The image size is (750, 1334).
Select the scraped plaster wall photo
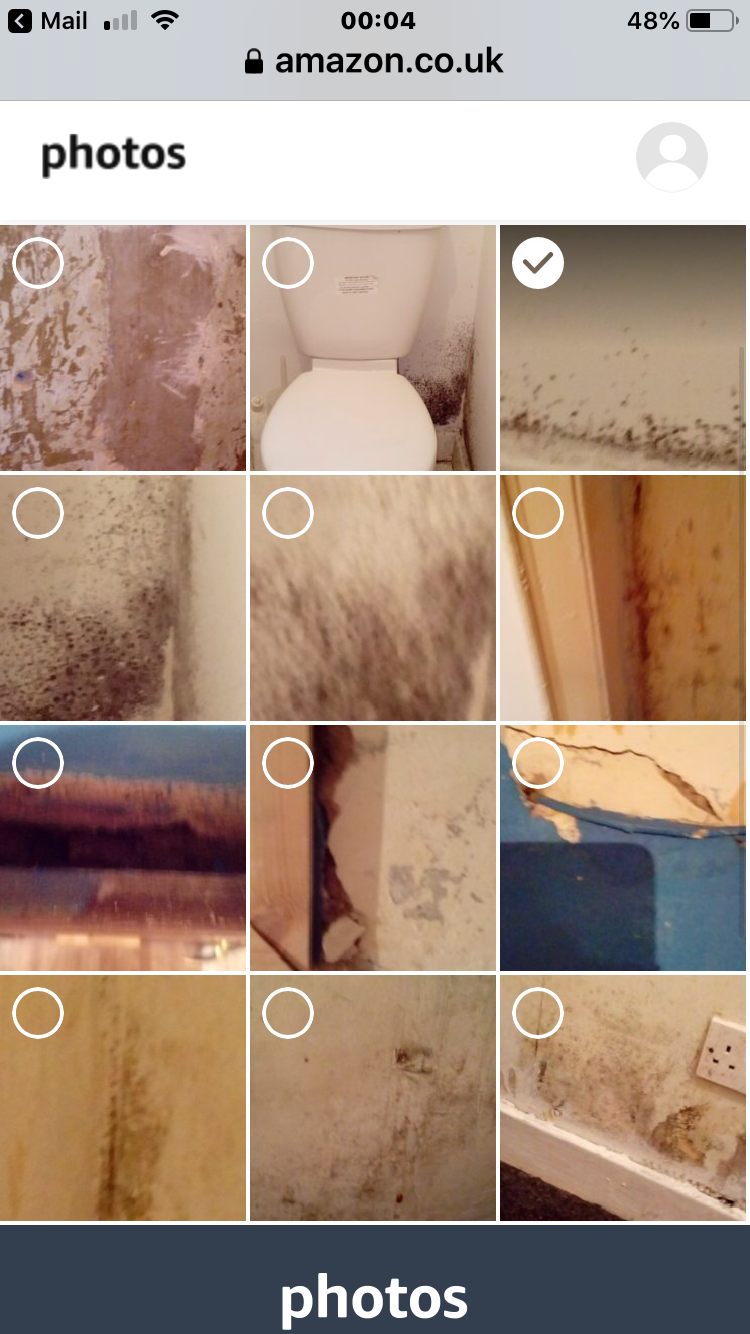click(x=38, y=263)
